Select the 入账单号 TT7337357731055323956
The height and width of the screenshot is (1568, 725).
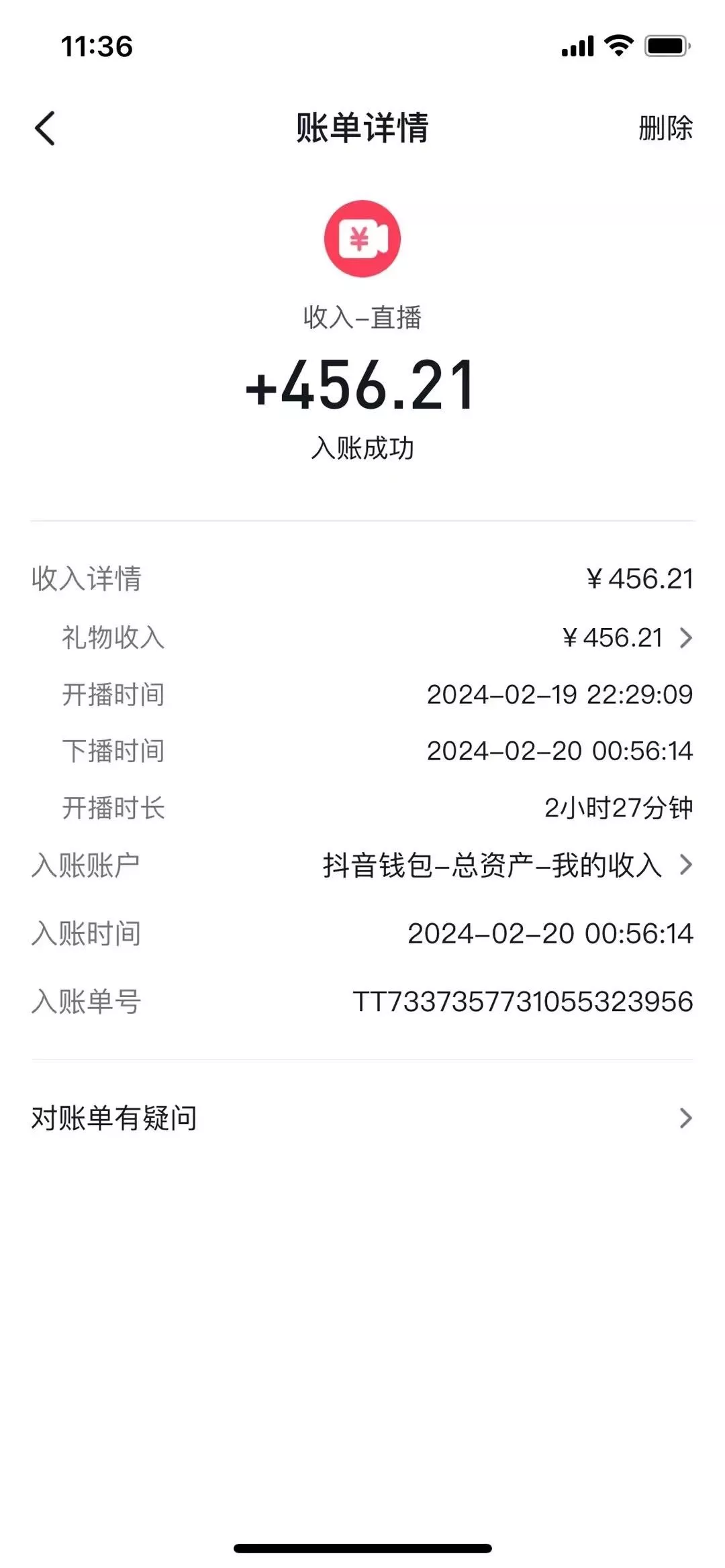click(522, 1001)
